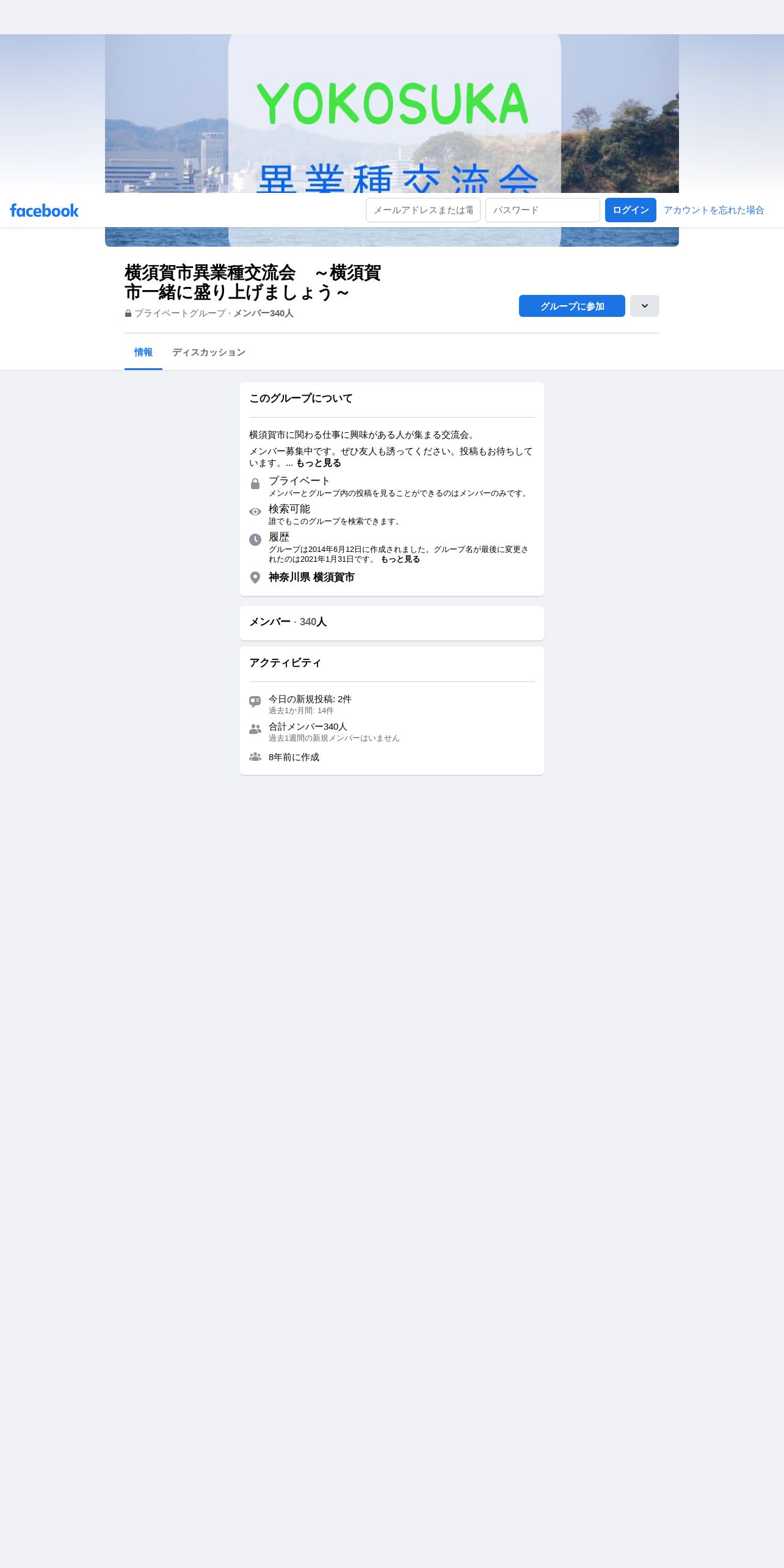Go to Facebook home via logo

[x=44, y=211]
